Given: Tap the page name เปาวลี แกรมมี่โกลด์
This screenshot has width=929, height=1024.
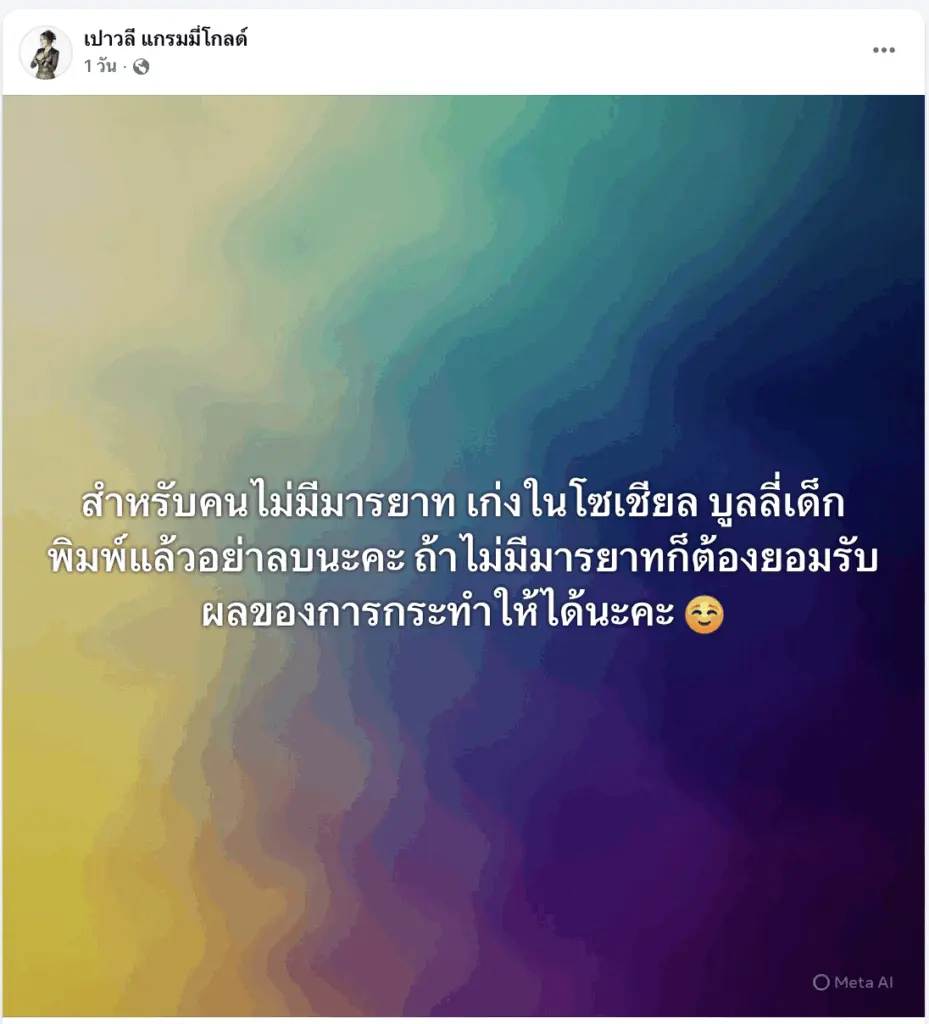Looking at the screenshot, I should (x=166, y=39).
